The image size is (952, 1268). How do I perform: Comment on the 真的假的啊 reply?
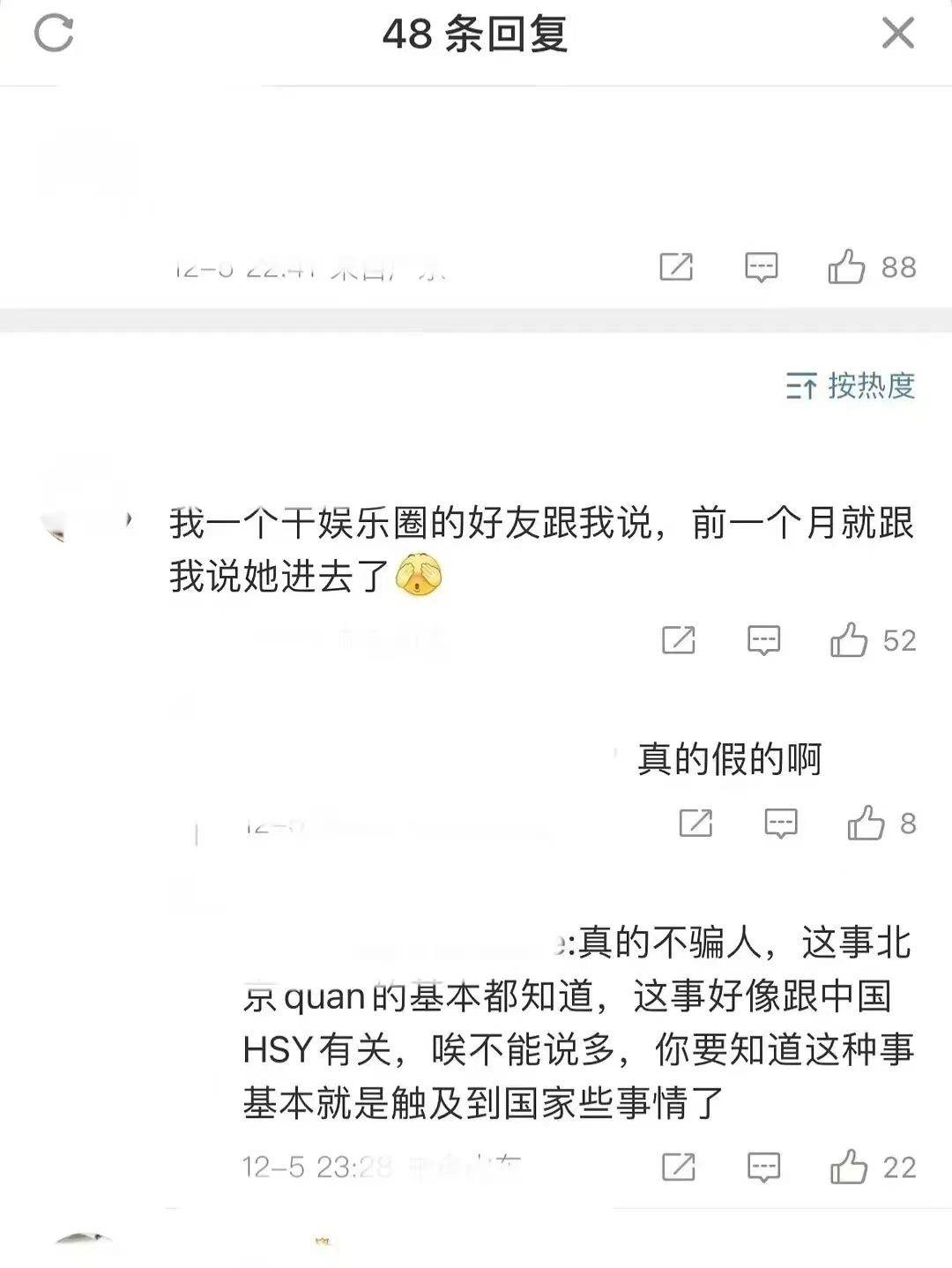pyautogui.click(x=780, y=824)
